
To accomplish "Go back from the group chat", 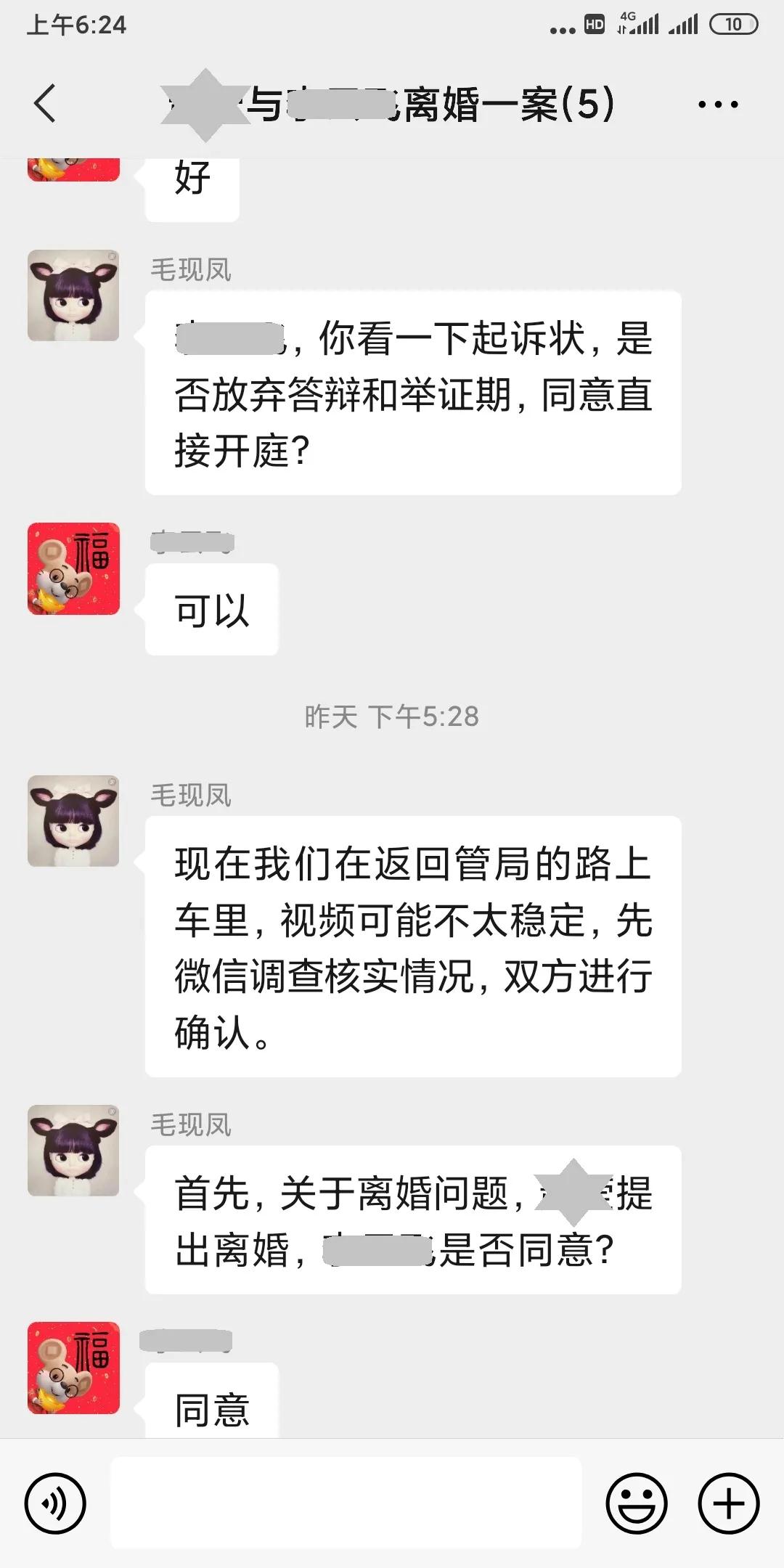I will pos(45,103).
